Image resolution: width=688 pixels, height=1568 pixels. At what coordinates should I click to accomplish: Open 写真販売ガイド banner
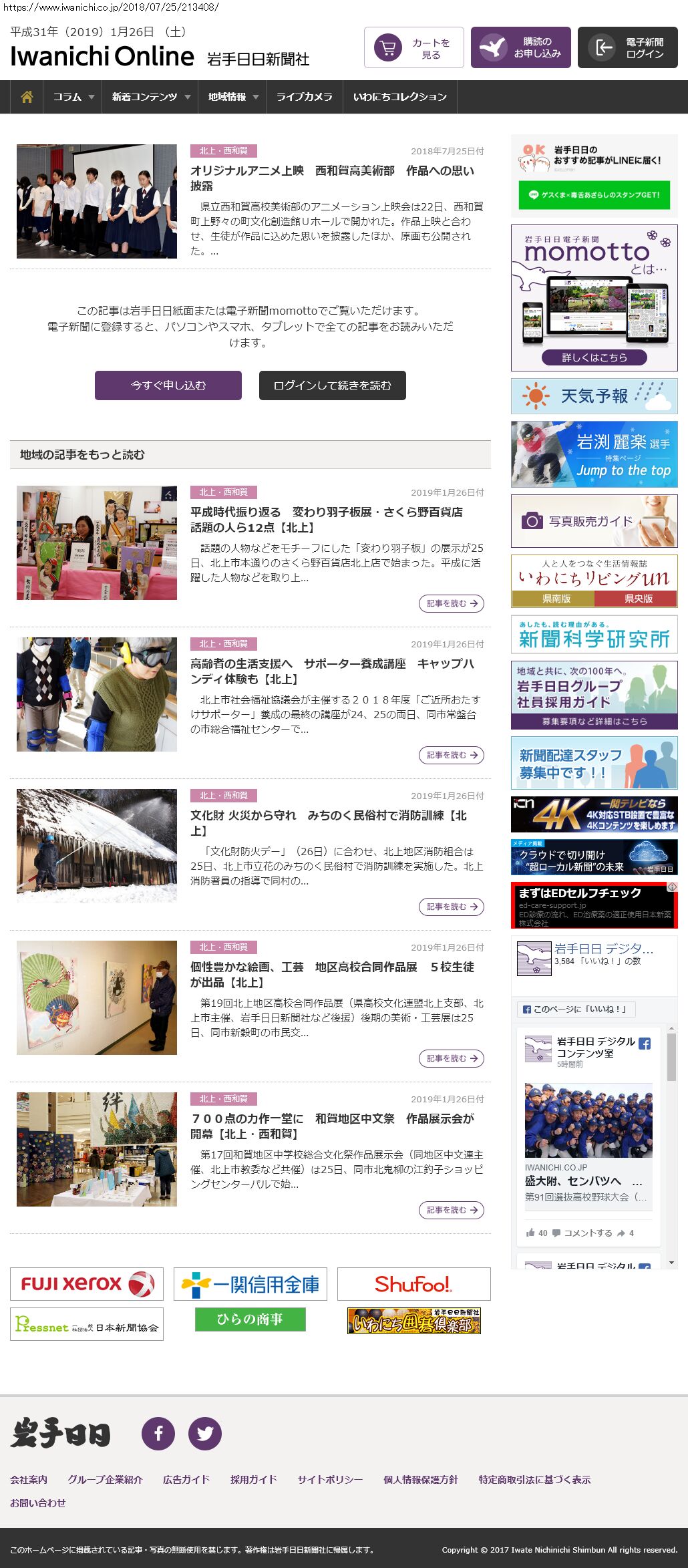click(x=594, y=521)
